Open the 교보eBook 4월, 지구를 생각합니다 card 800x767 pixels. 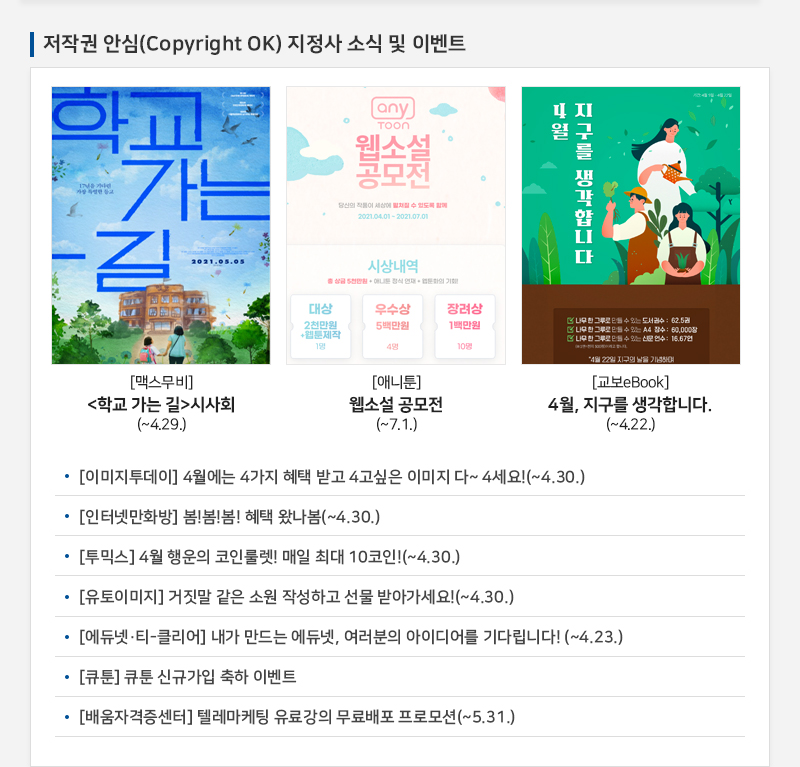tap(631, 225)
